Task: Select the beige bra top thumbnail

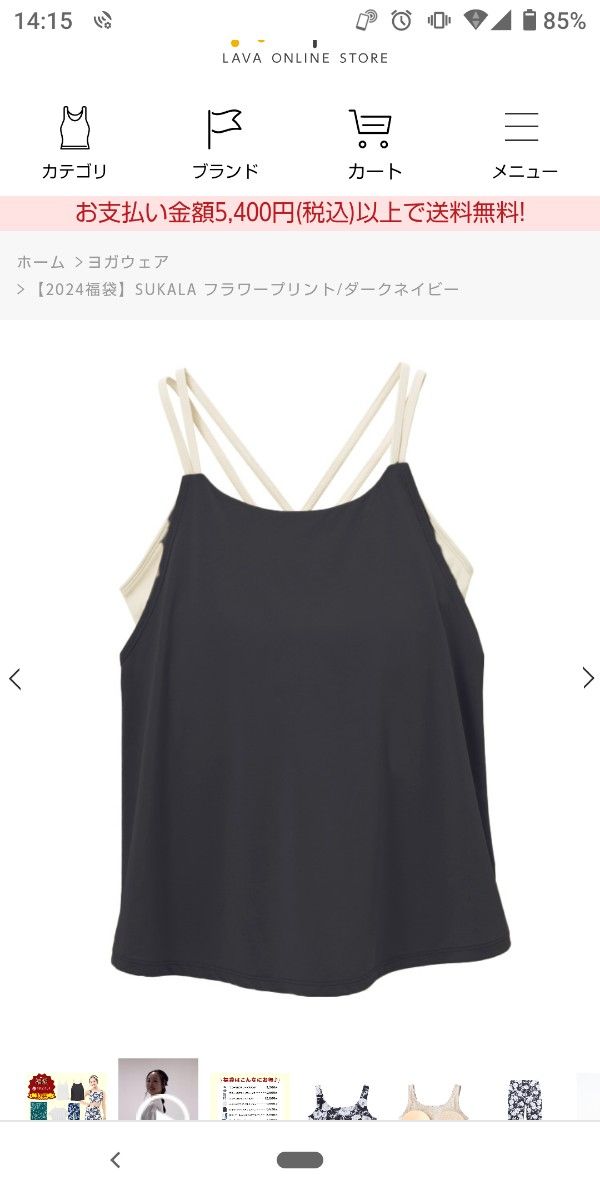Action: (x=433, y=1100)
